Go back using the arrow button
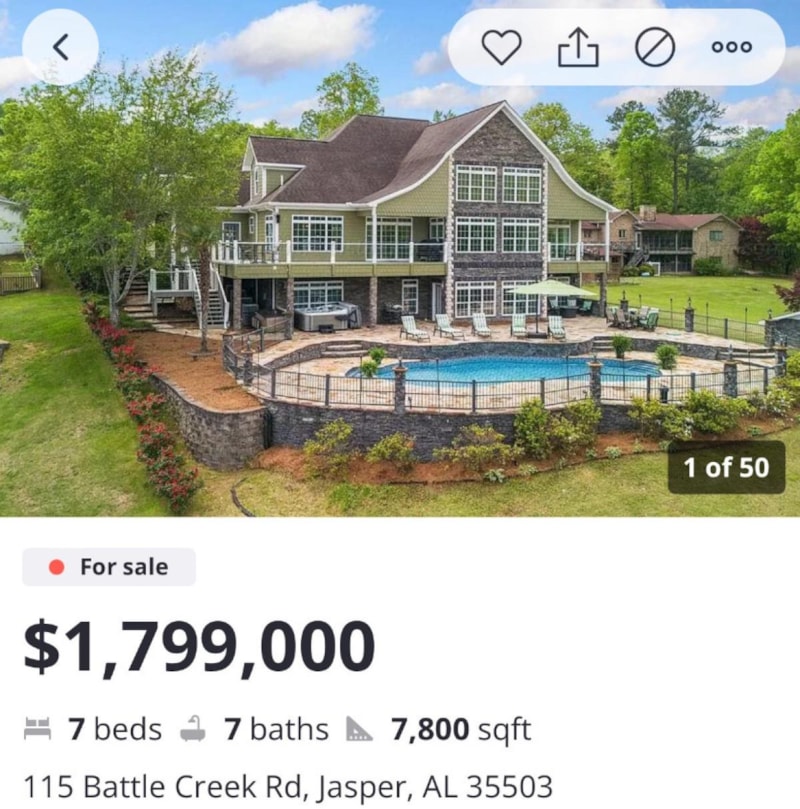The width and height of the screenshot is (800, 809). 60,47
